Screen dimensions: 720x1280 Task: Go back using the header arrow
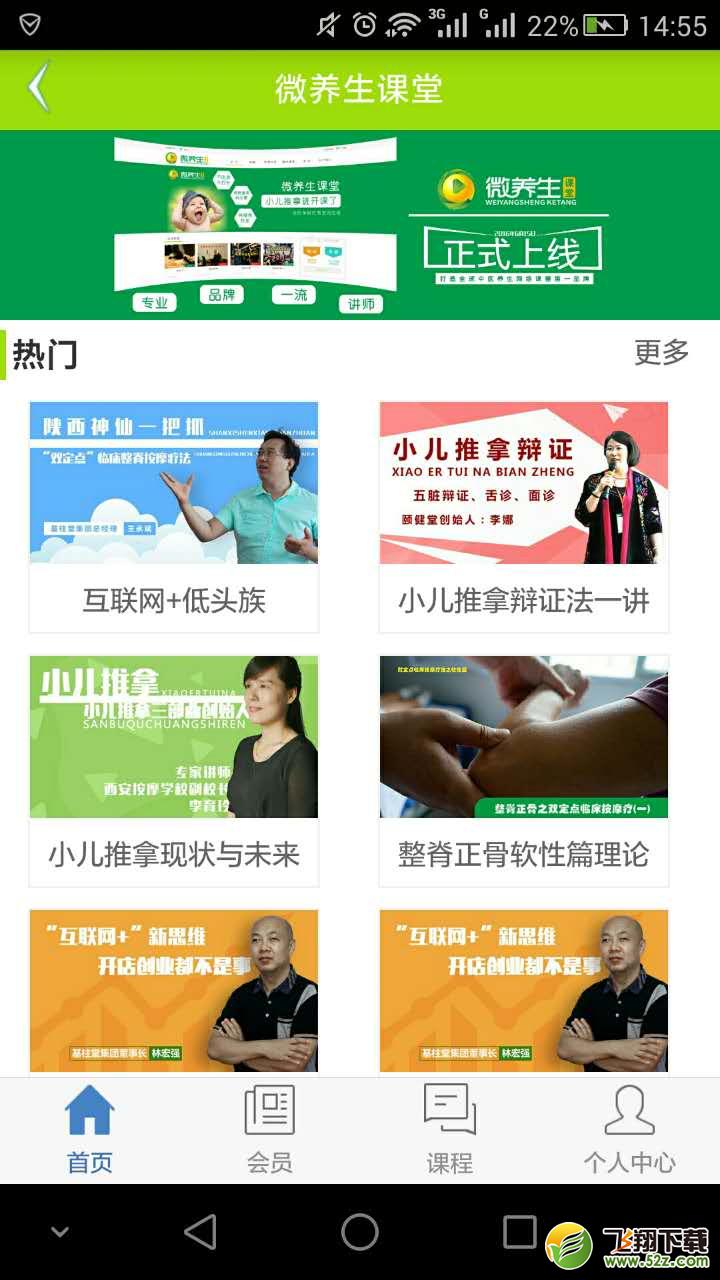click(38, 89)
